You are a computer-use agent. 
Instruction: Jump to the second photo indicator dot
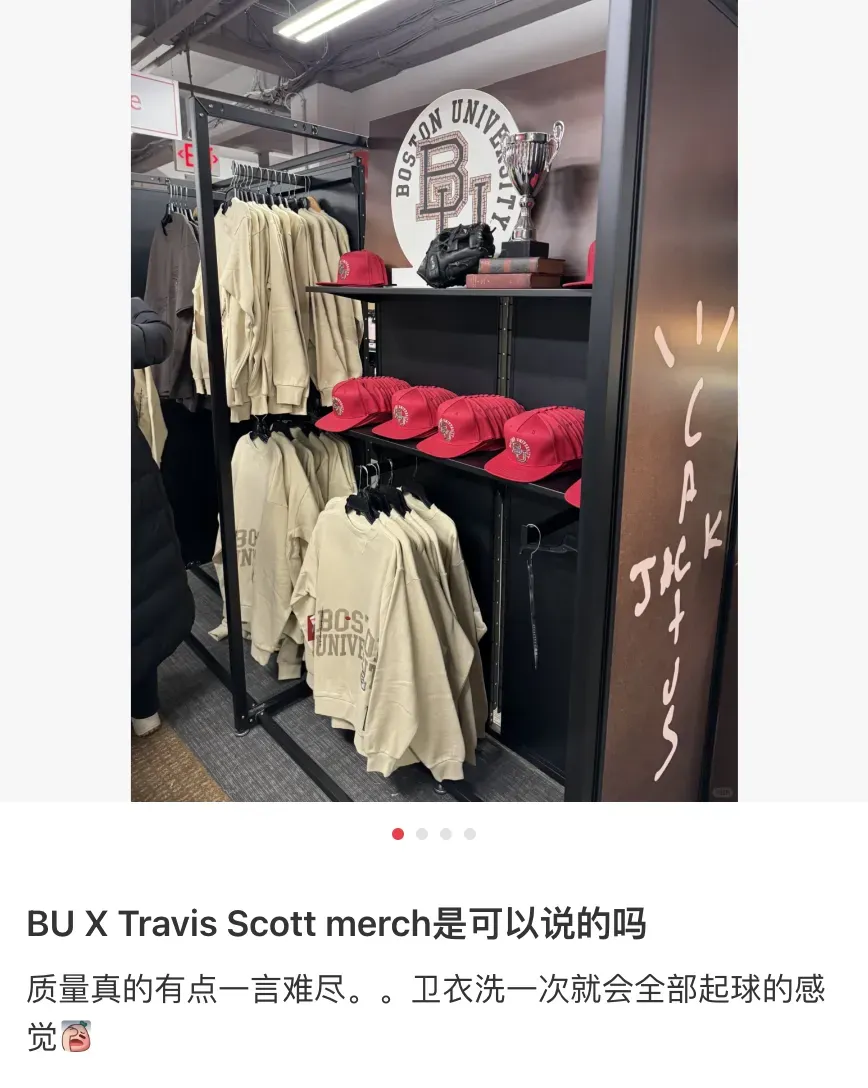pyautogui.click(x=422, y=834)
